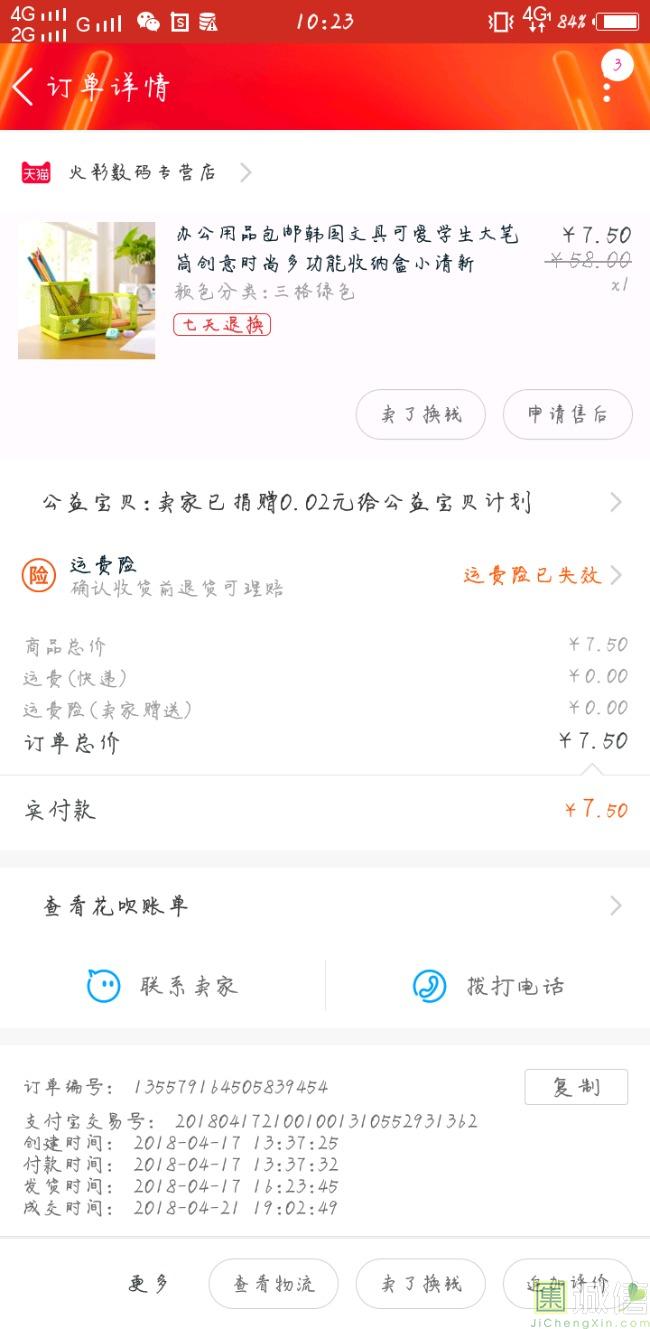Check shipping with 查看物流
The width and height of the screenshot is (650, 1329).
coord(273,1284)
